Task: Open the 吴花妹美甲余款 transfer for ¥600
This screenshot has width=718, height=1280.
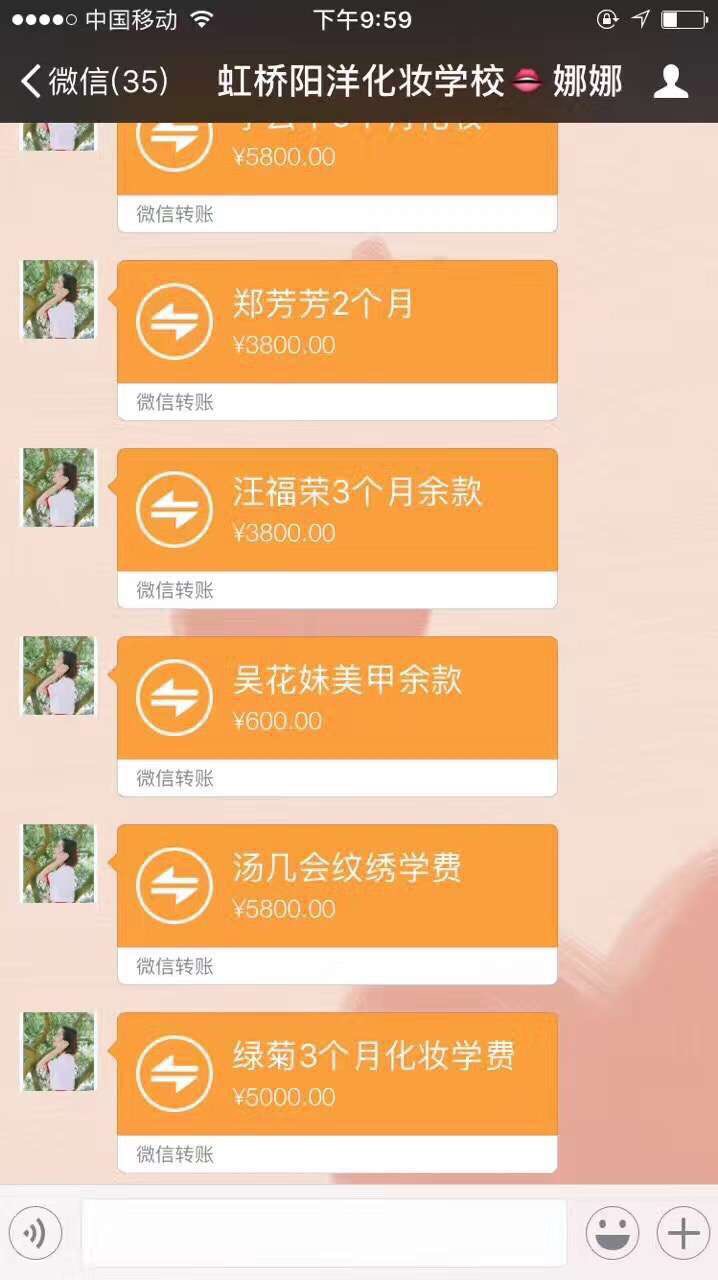Action: pyautogui.click(x=337, y=699)
